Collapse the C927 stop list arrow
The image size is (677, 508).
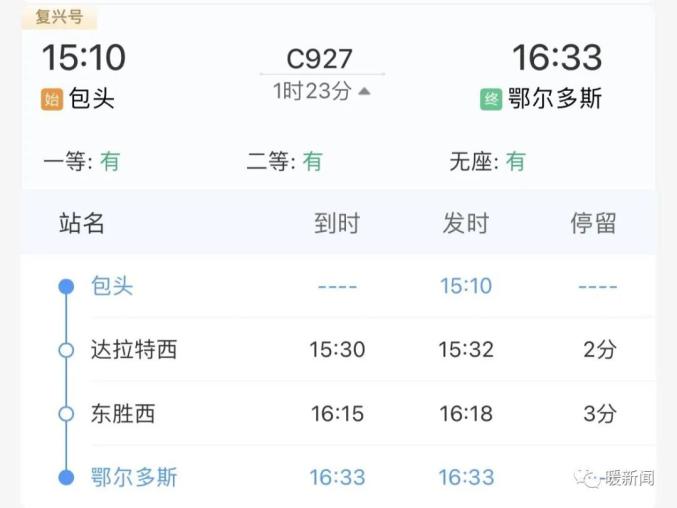(365, 92)
